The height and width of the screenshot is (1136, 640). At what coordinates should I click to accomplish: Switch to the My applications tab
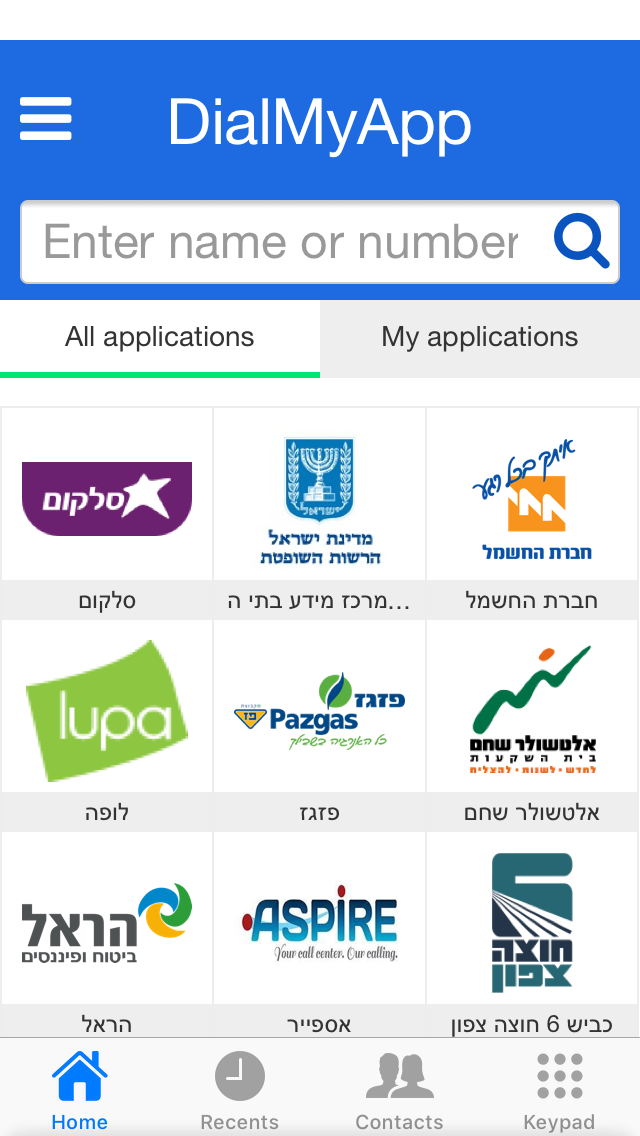pyautogui.click(x=480, y=338)
